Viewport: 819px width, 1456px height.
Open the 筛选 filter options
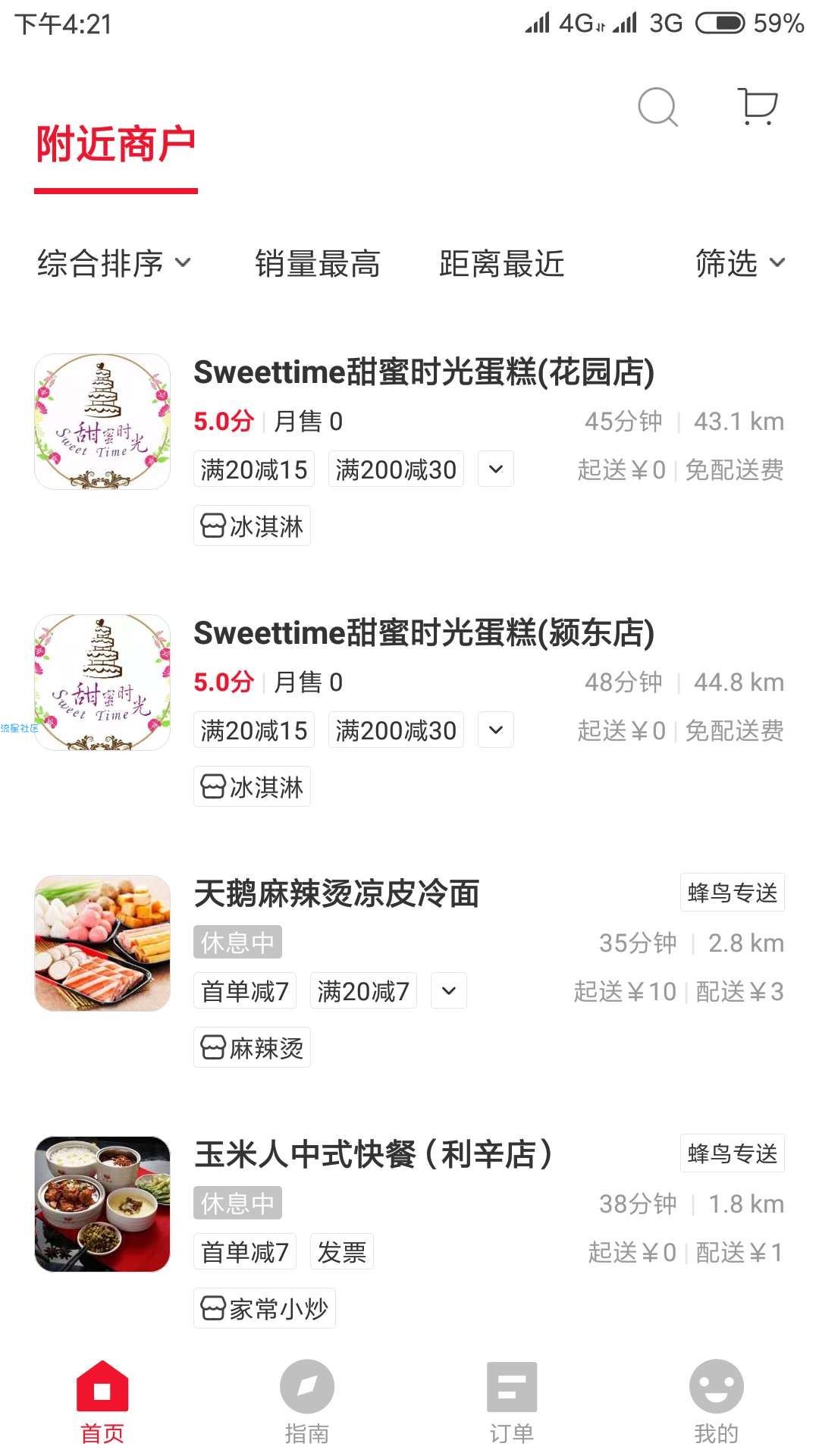tap(740, 263)
